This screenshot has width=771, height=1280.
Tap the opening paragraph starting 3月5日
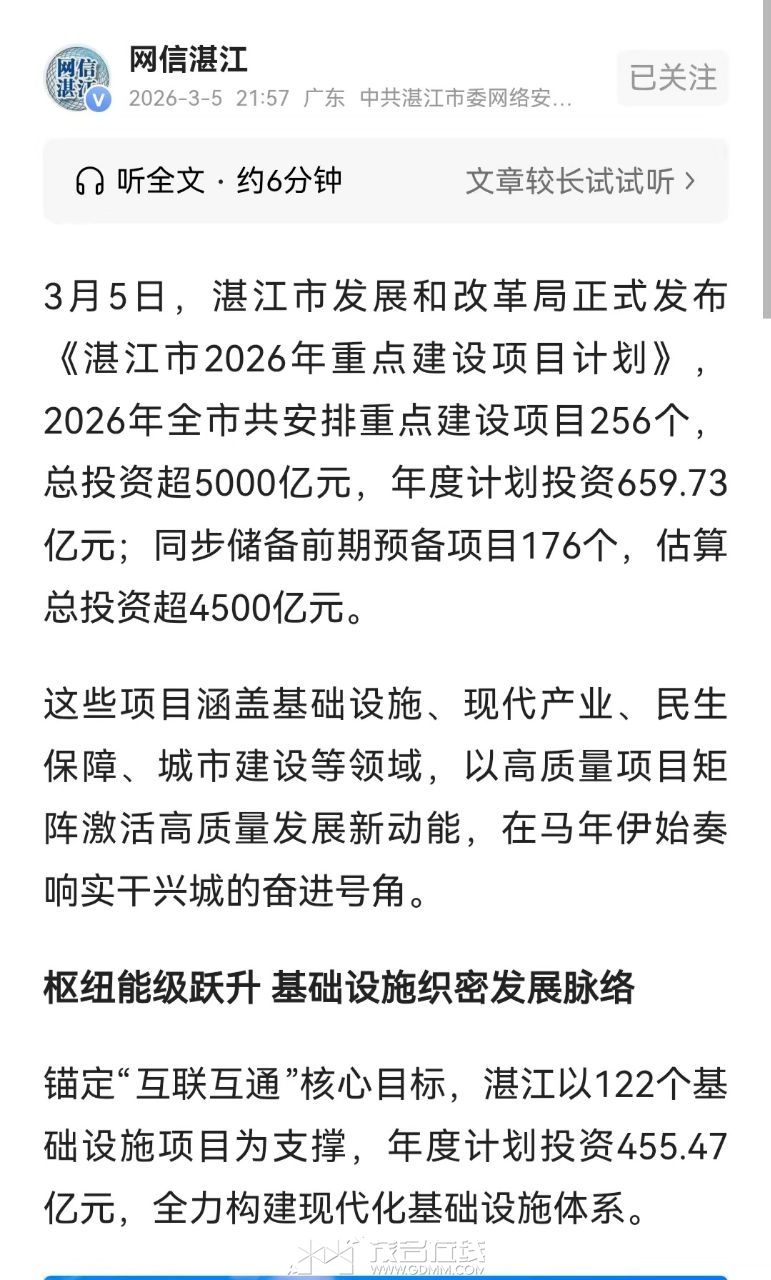click(385, 300)
